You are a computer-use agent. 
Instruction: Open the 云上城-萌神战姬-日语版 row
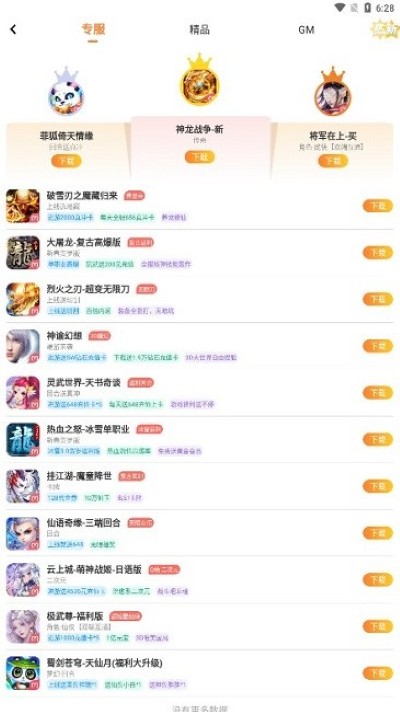200,580
